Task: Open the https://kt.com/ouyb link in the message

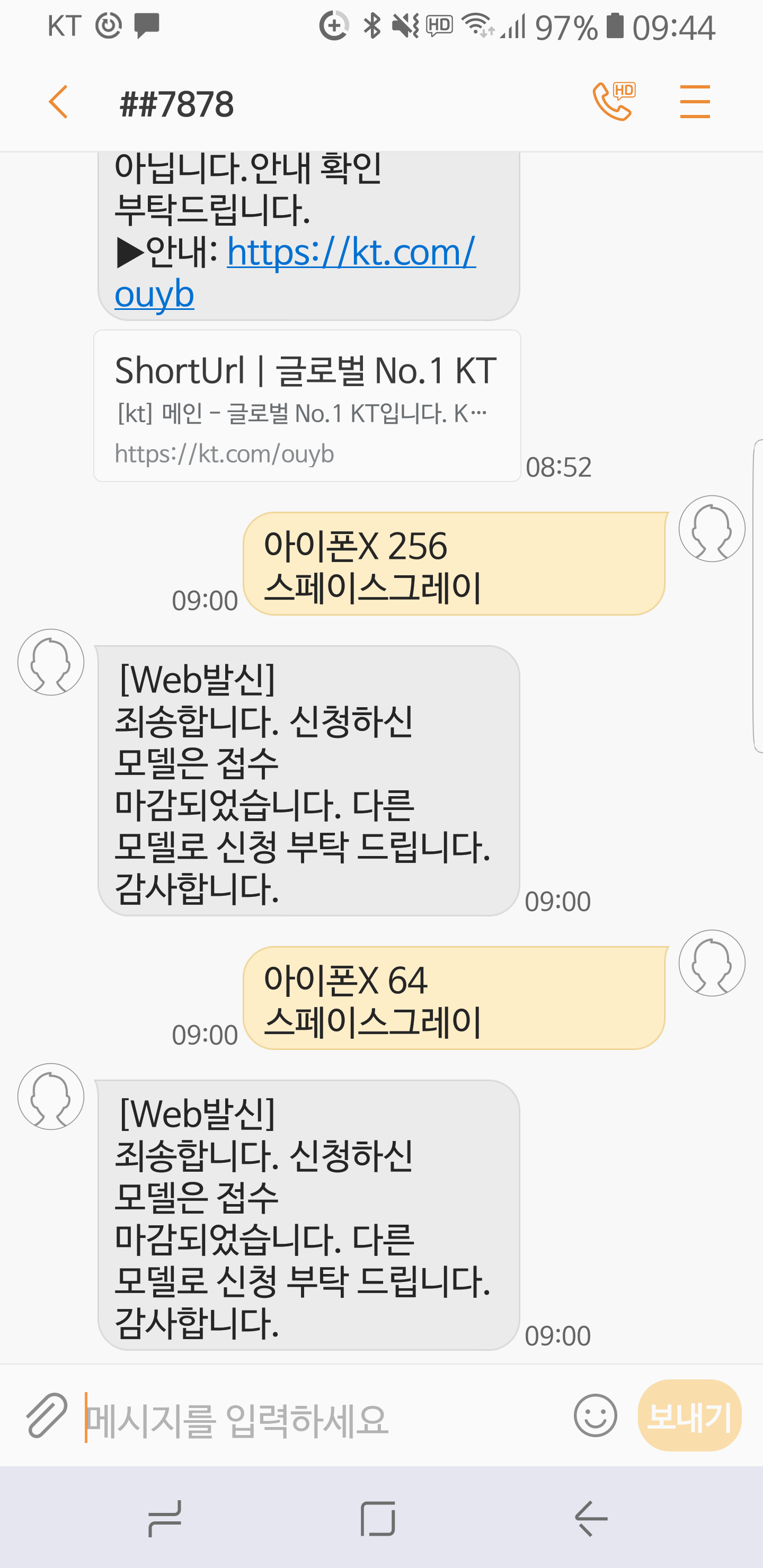Action: pos(351,252)
